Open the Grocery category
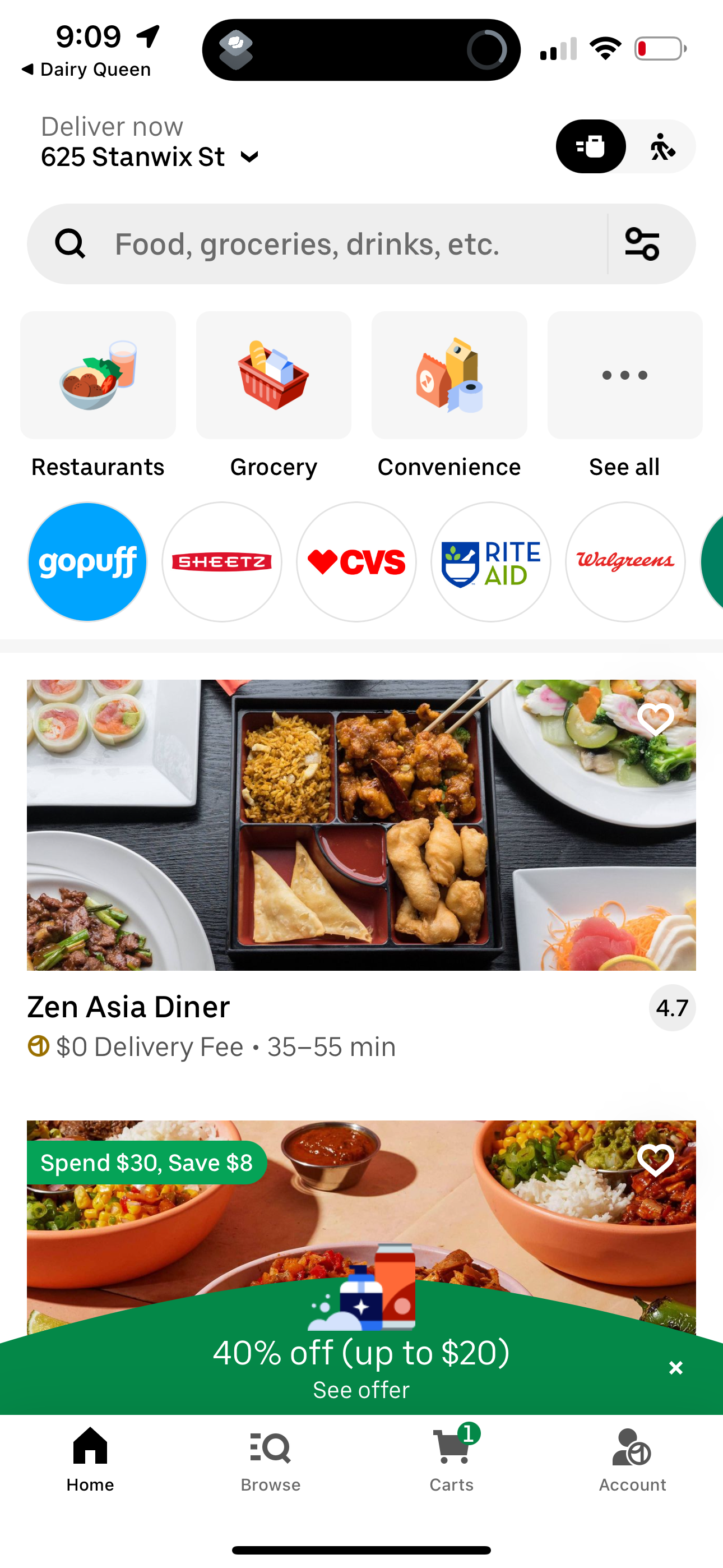This screenshot has height=1568, width=723. [272, 376]
